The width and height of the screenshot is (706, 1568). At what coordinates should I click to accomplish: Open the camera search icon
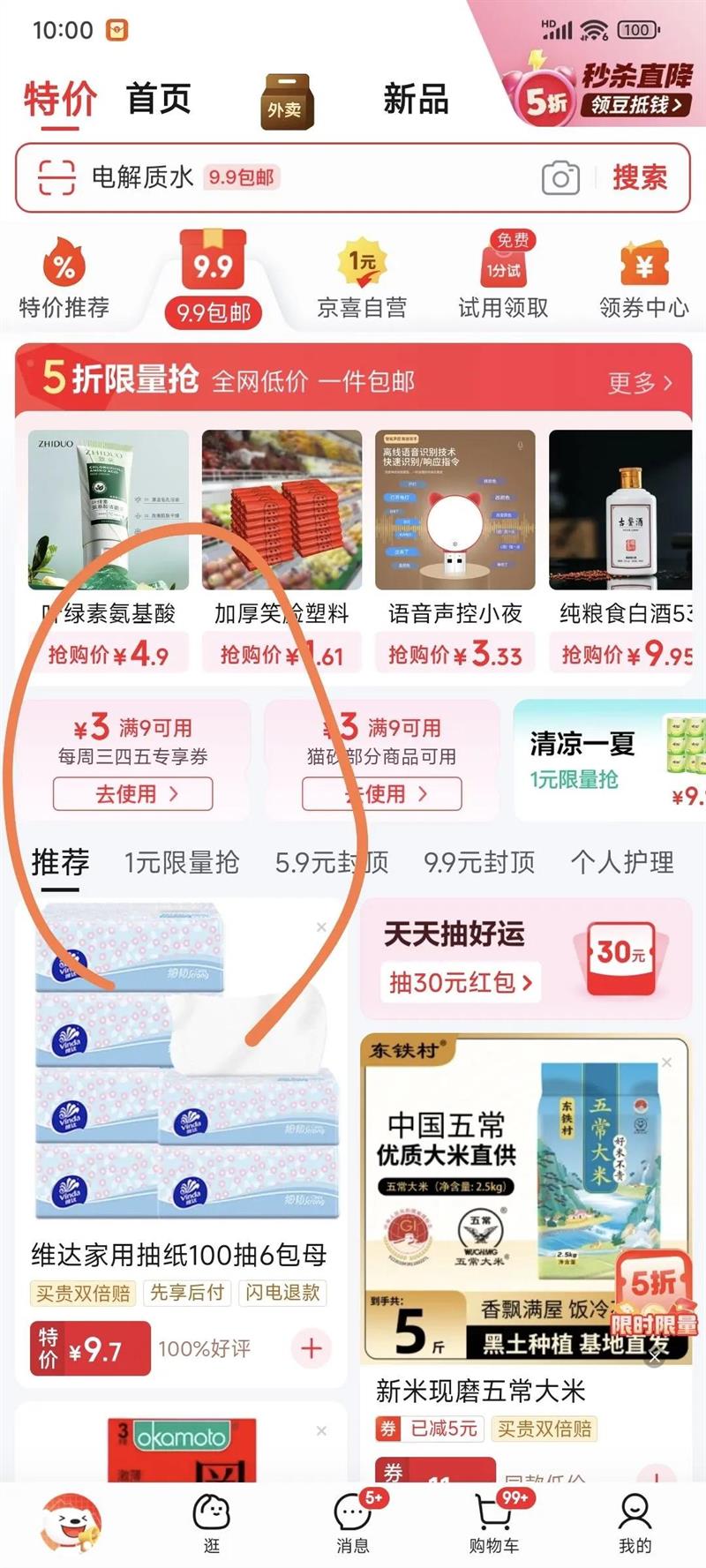point(560,178)
